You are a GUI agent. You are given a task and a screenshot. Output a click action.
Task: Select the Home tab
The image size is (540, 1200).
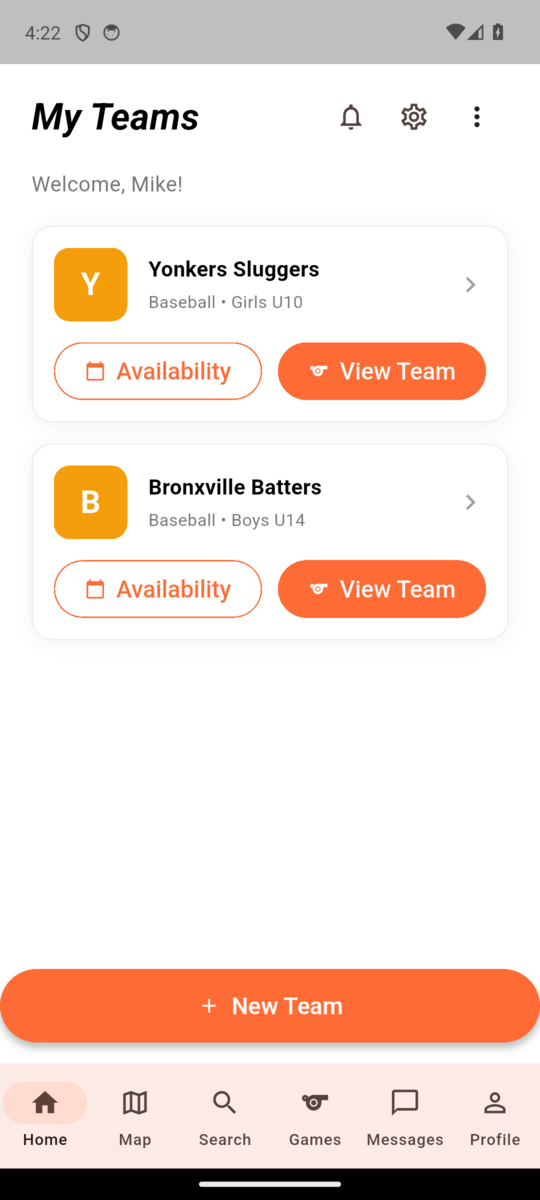[x=45, y=1117]
